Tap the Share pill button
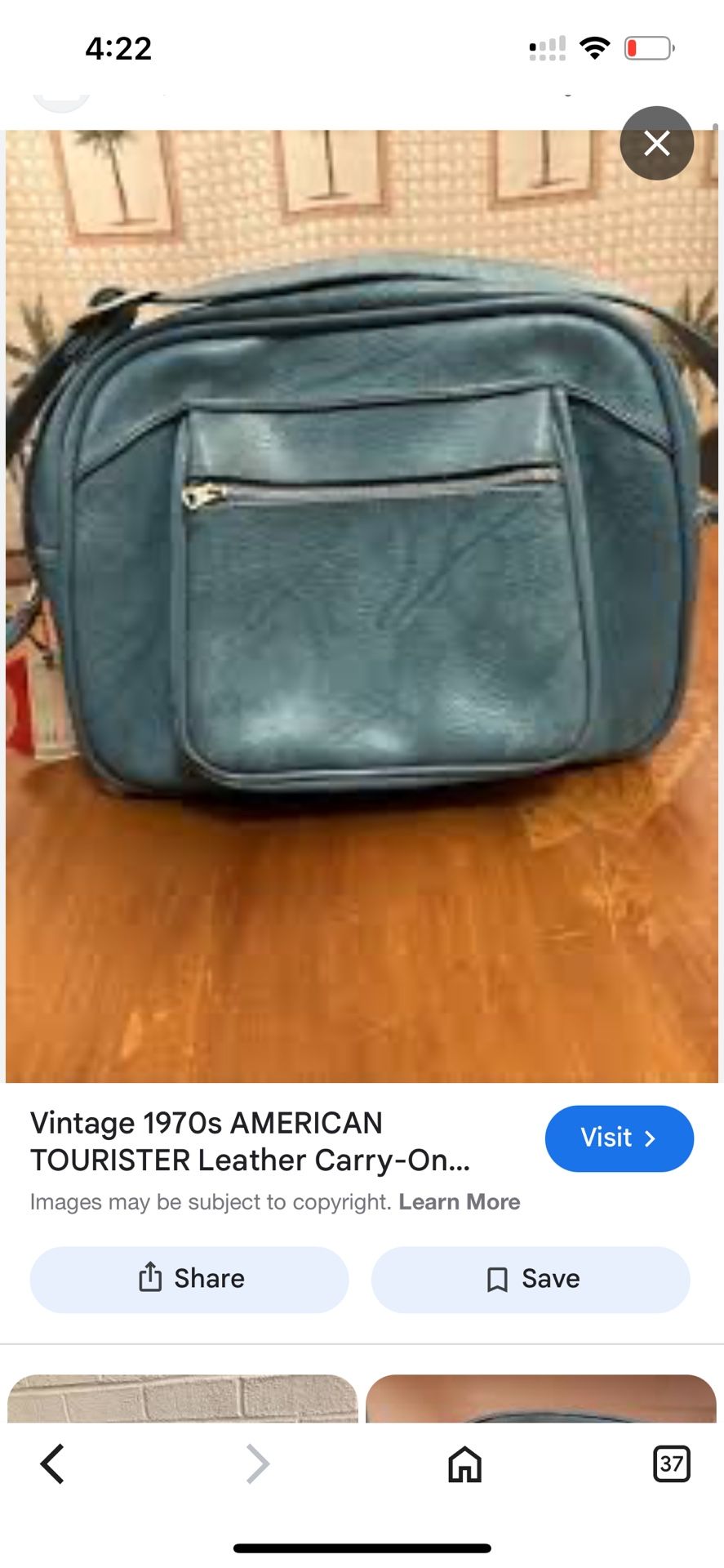The height and width of the screenshot is (1568, 724). [189, 1279]
